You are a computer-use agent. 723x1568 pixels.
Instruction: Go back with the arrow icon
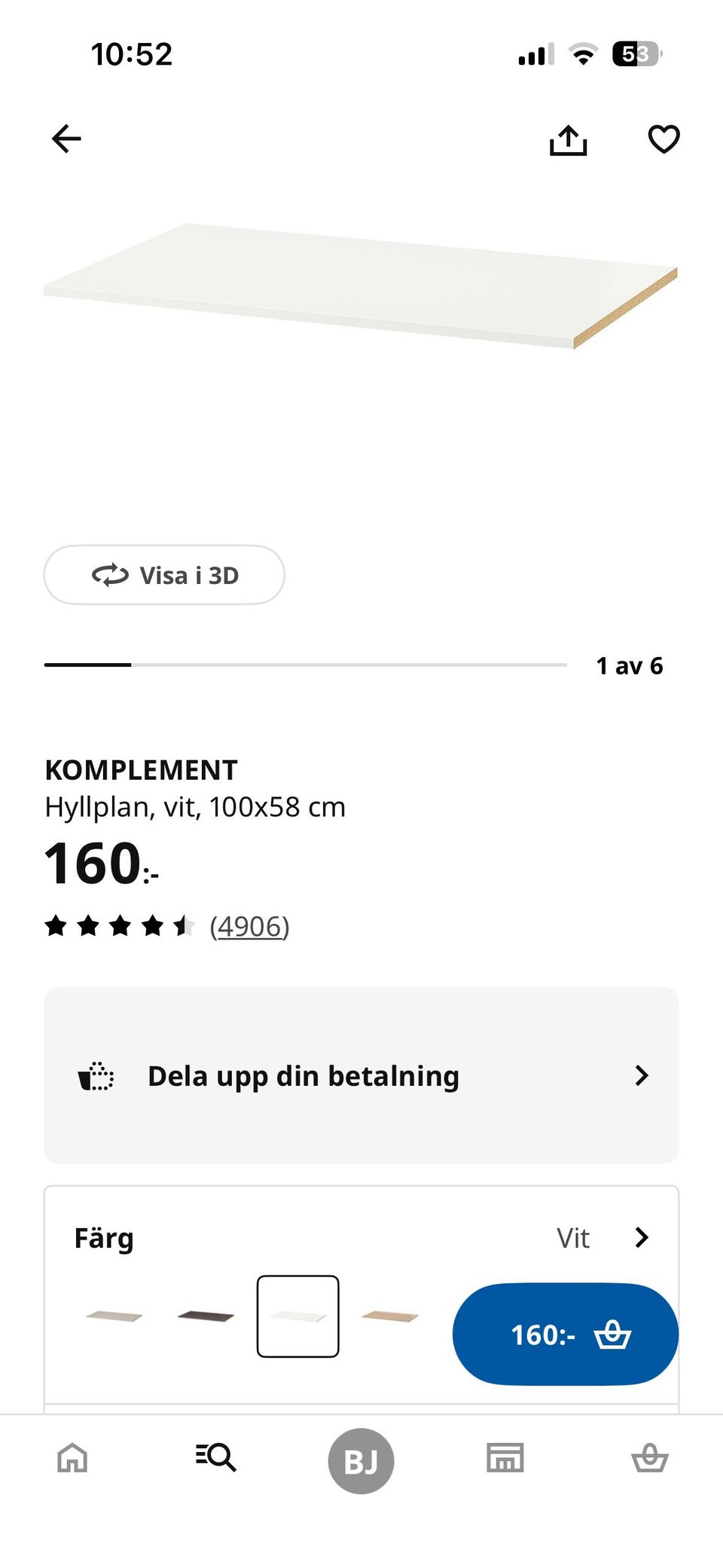click(x=66, y=139)
